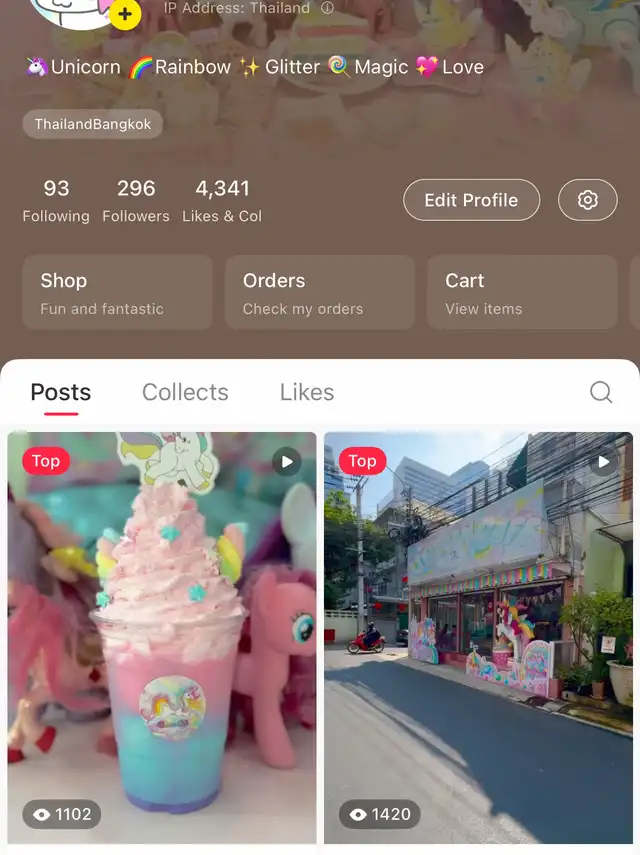Open Orders to check my orders
Screen dimensions: 640x855
(x=320, y=293)
